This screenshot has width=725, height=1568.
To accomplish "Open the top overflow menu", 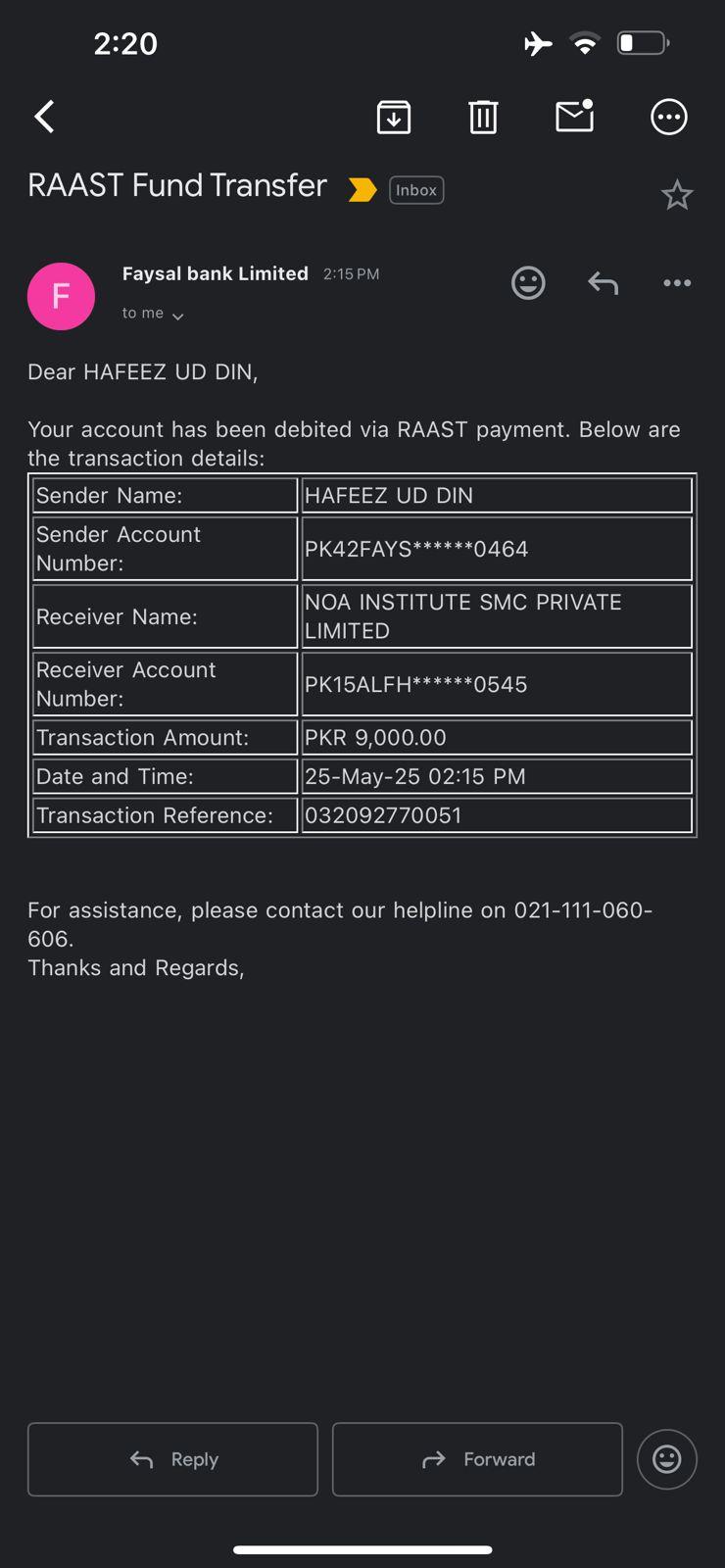I will click(x=669, y=117).
